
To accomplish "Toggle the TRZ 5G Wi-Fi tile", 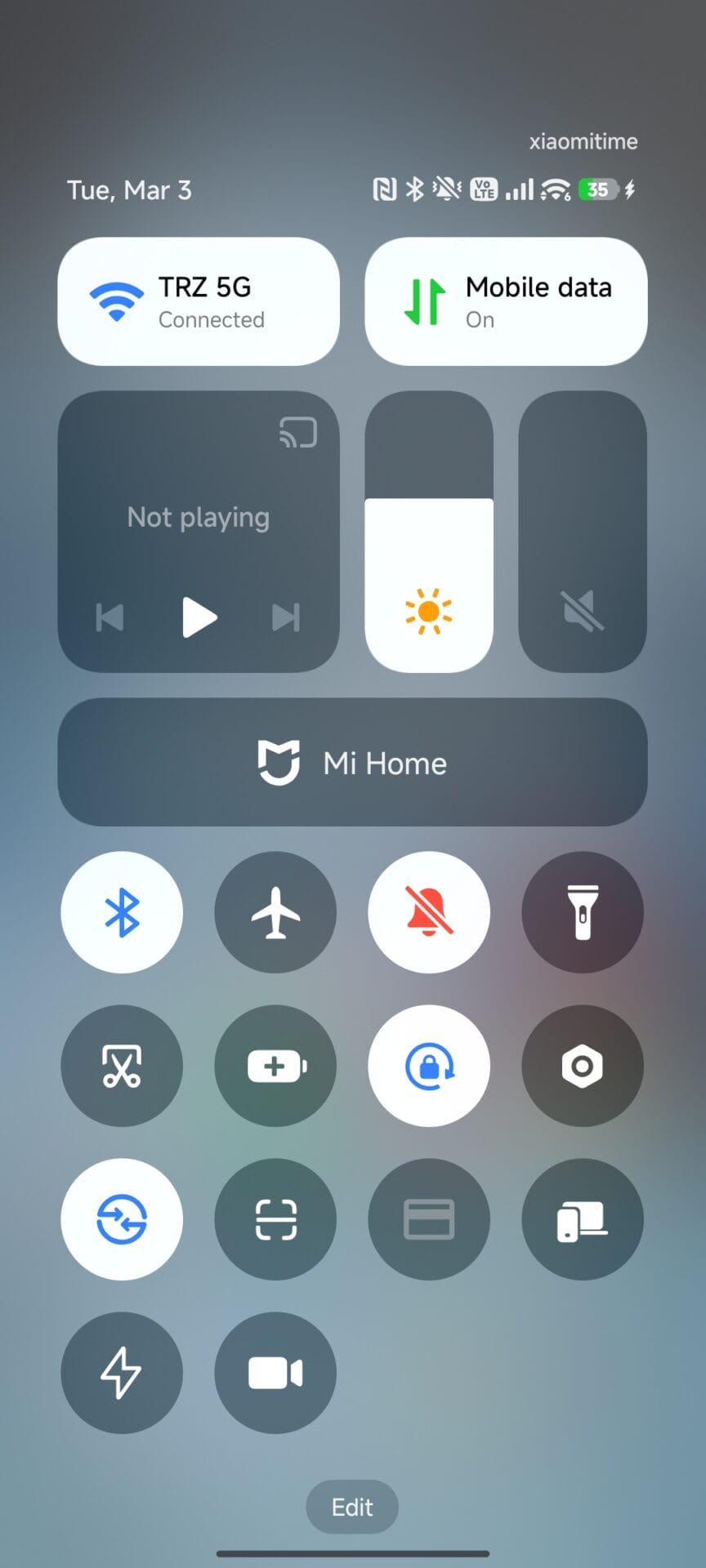I will [x=199, y=301].
